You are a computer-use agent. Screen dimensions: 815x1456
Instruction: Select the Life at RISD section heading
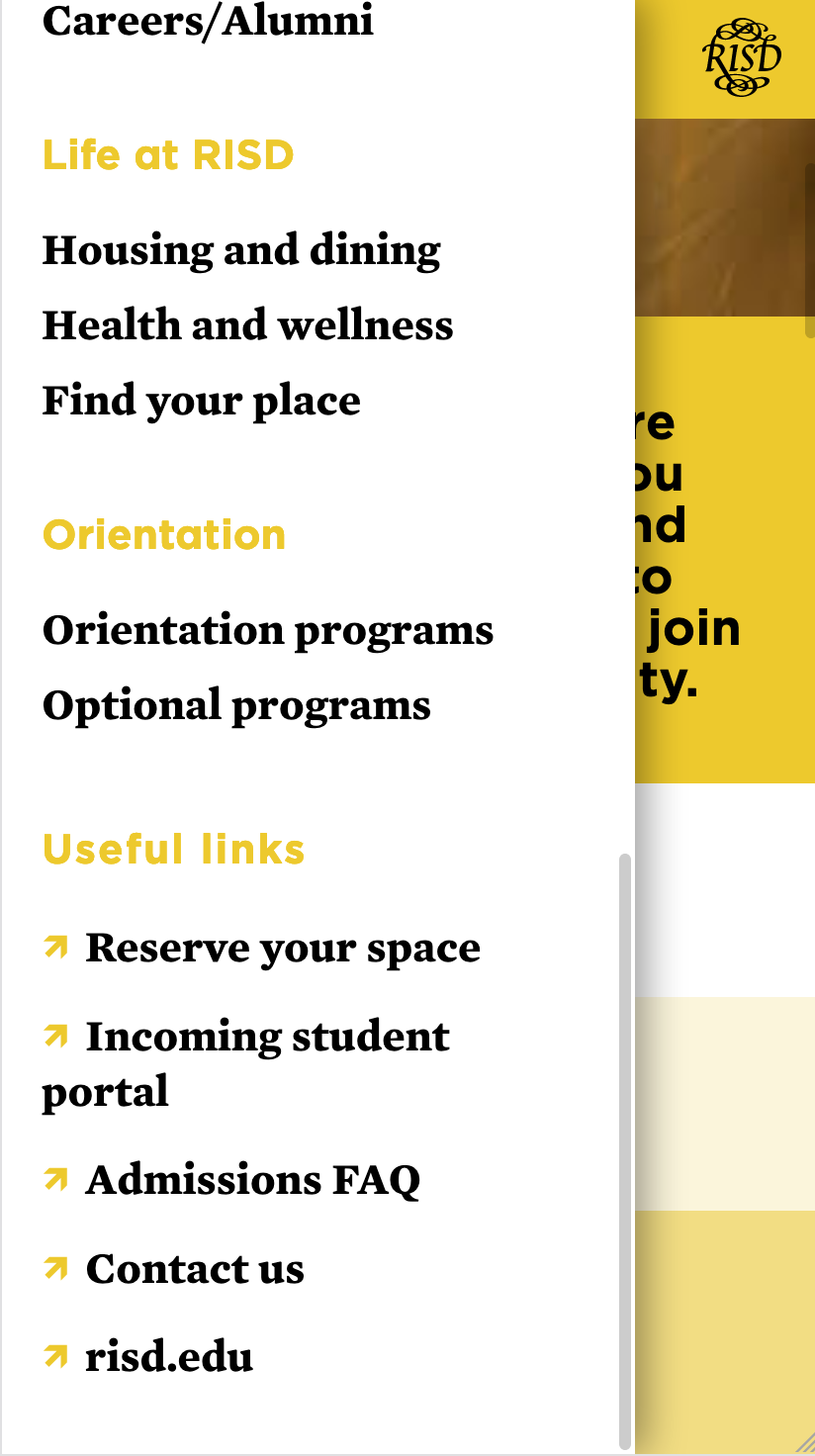[168, 155]
